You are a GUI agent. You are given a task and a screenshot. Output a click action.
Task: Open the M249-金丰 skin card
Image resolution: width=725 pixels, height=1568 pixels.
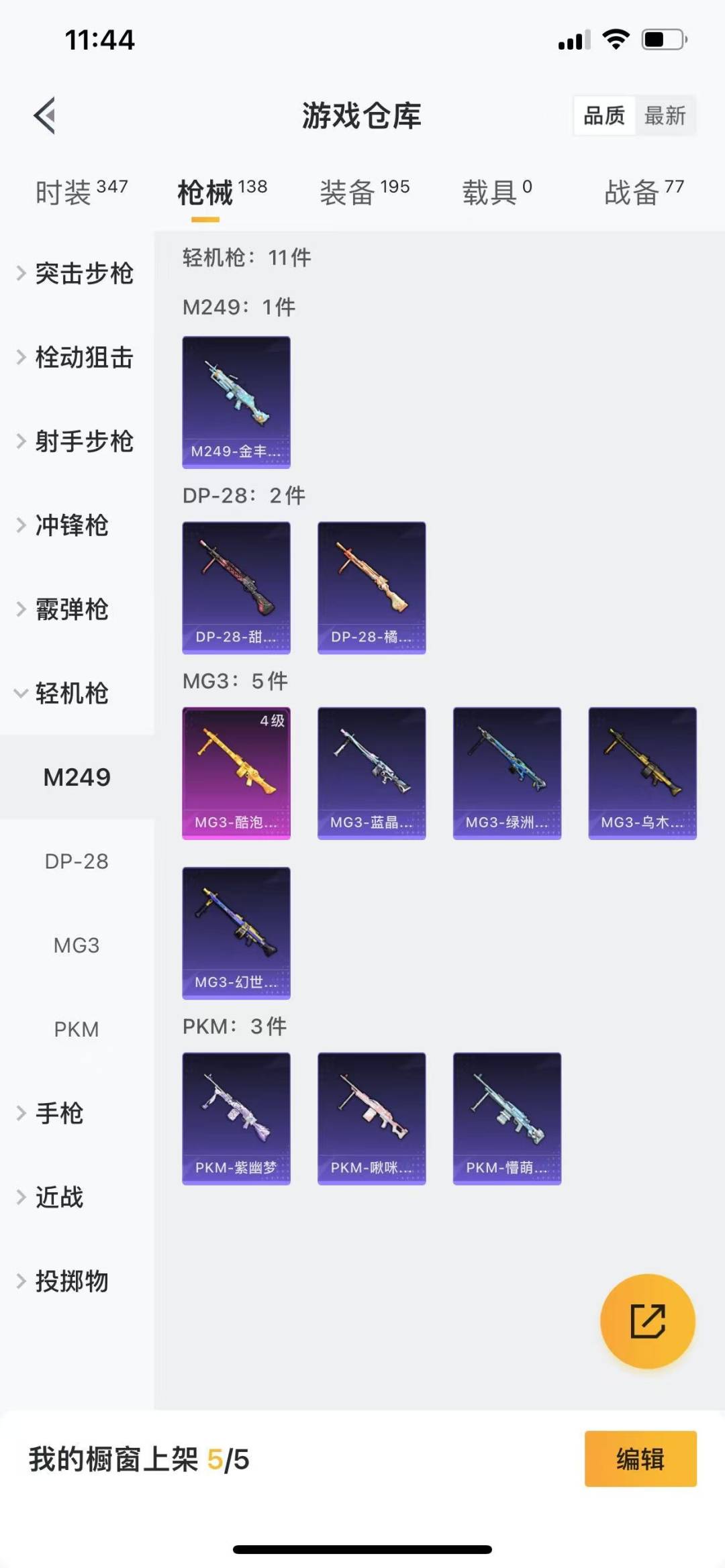pyautogui.click(x=236, y=402)
